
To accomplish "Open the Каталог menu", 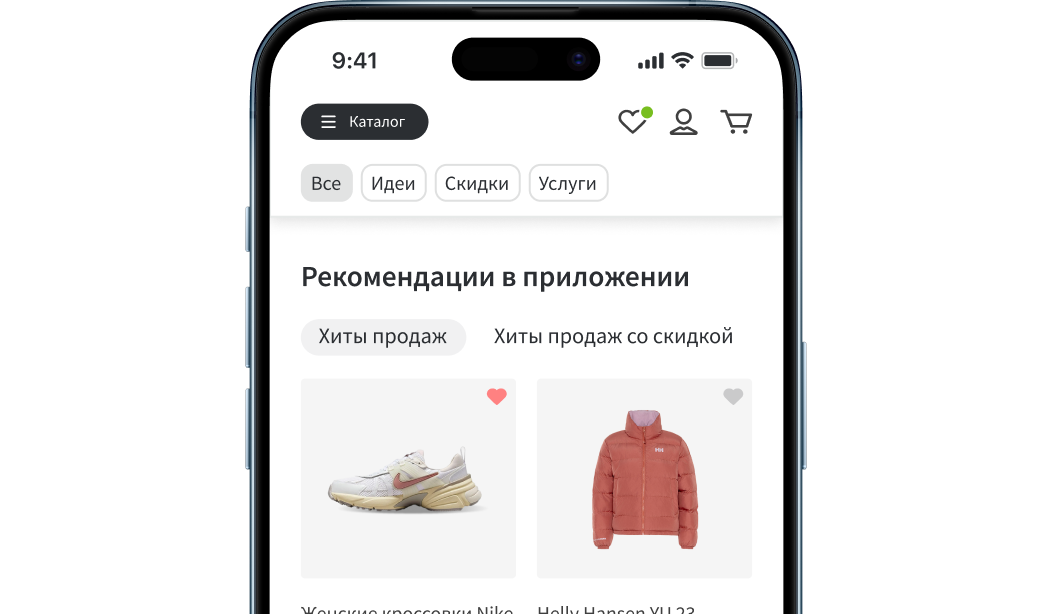I will point(364,122).
